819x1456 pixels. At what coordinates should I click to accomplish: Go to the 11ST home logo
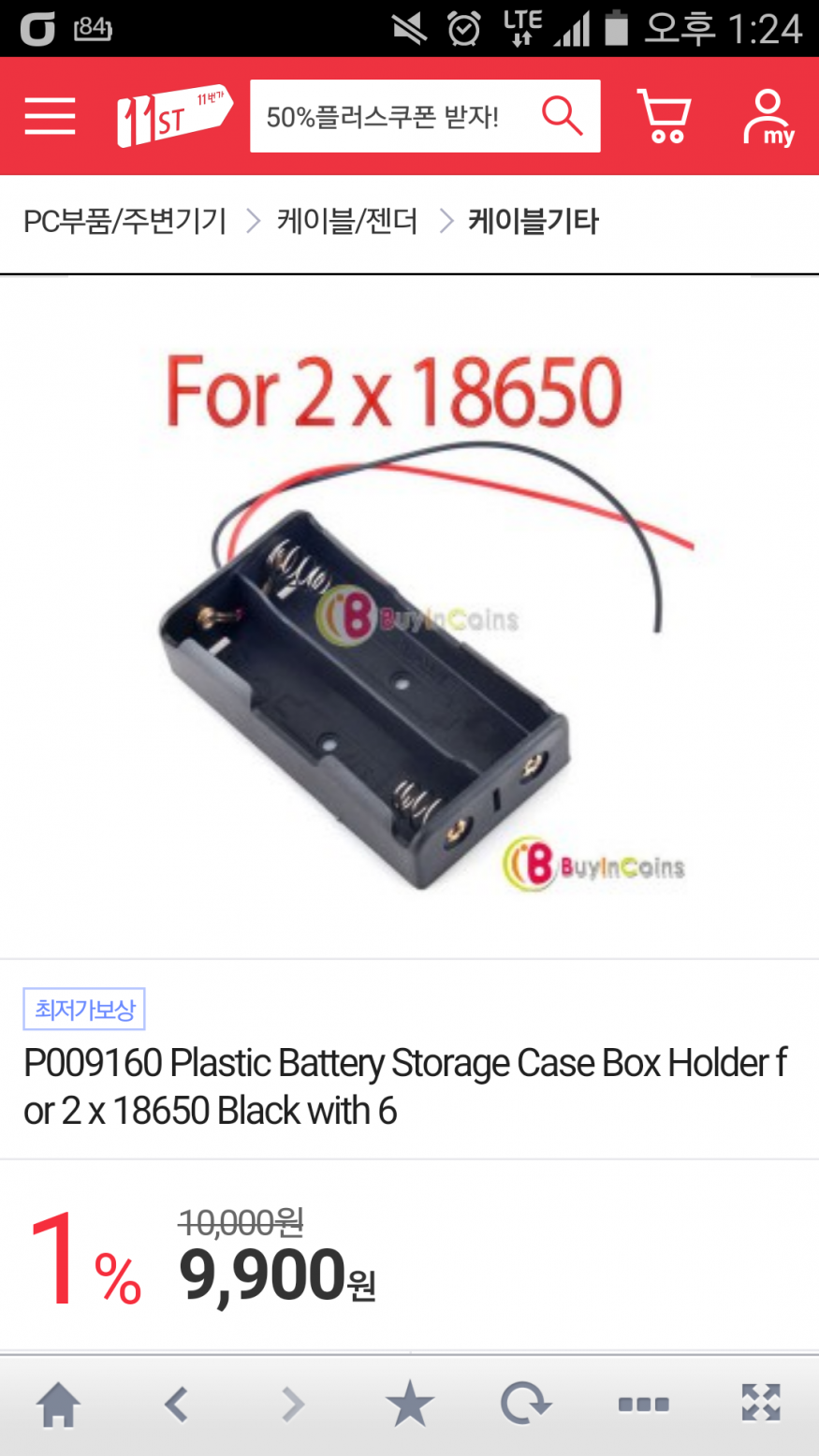pyautogui.click(x=174, y=117)
